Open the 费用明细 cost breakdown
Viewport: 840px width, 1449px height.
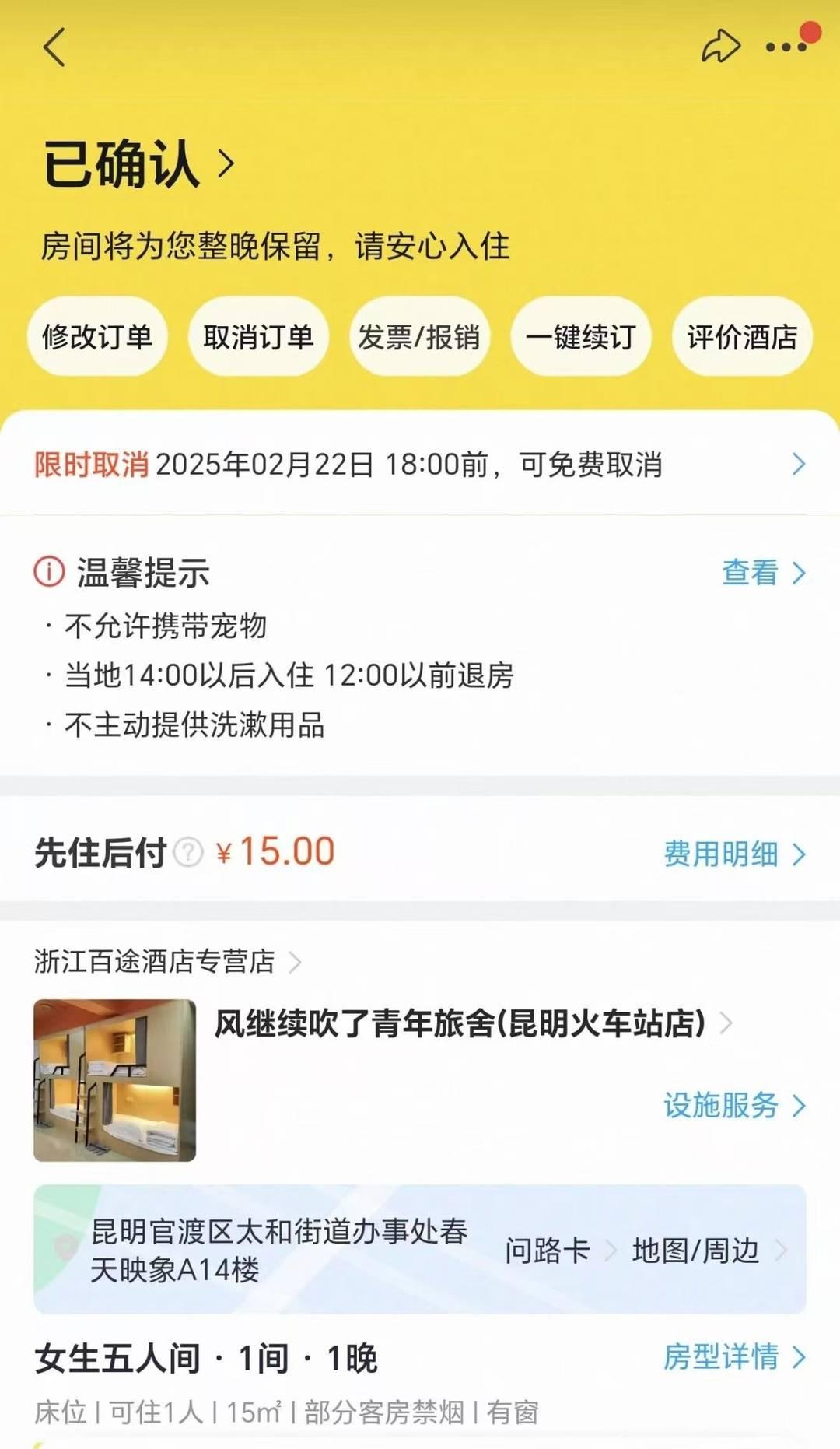point(733,854)
